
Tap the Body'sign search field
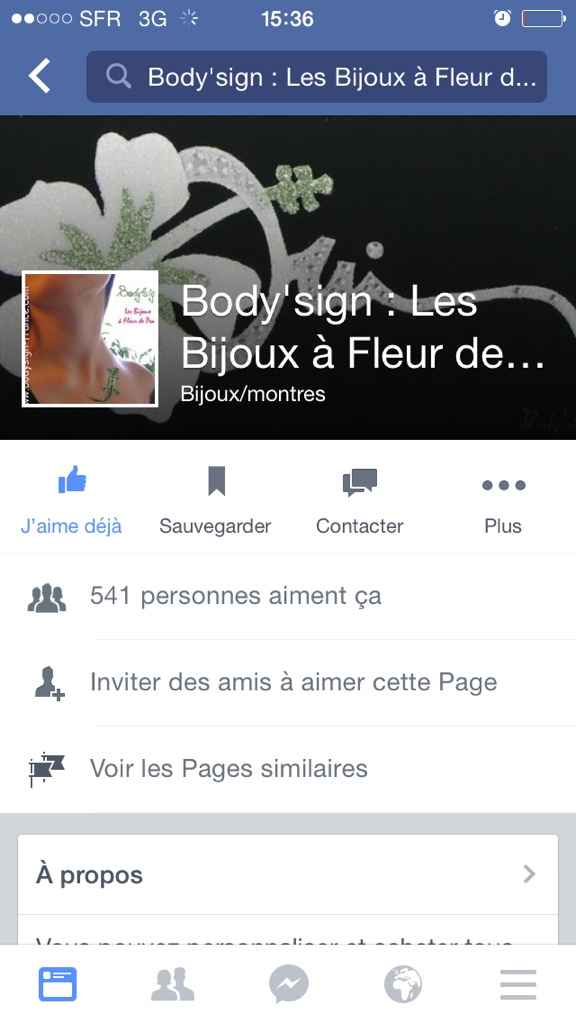317,77
